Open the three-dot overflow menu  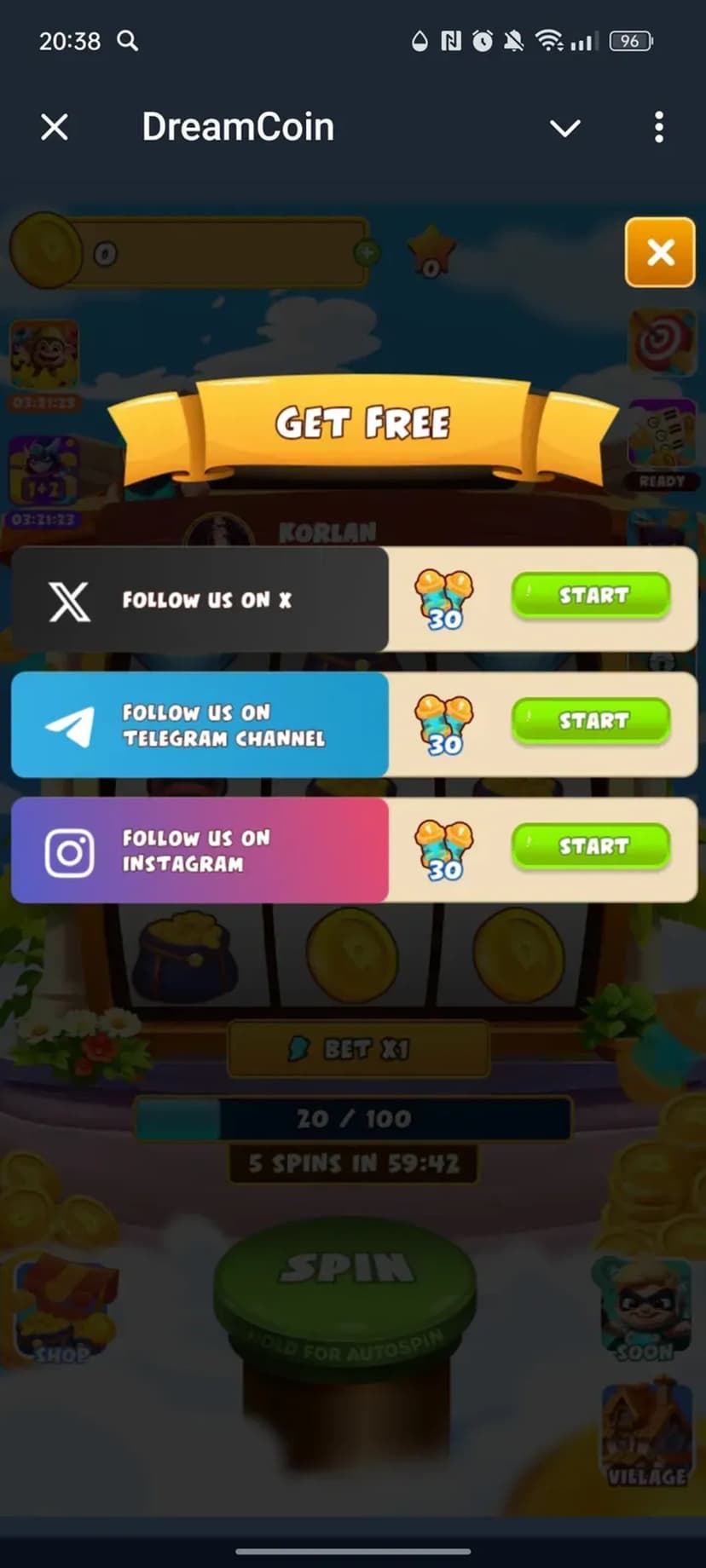[x=658, y=128]
